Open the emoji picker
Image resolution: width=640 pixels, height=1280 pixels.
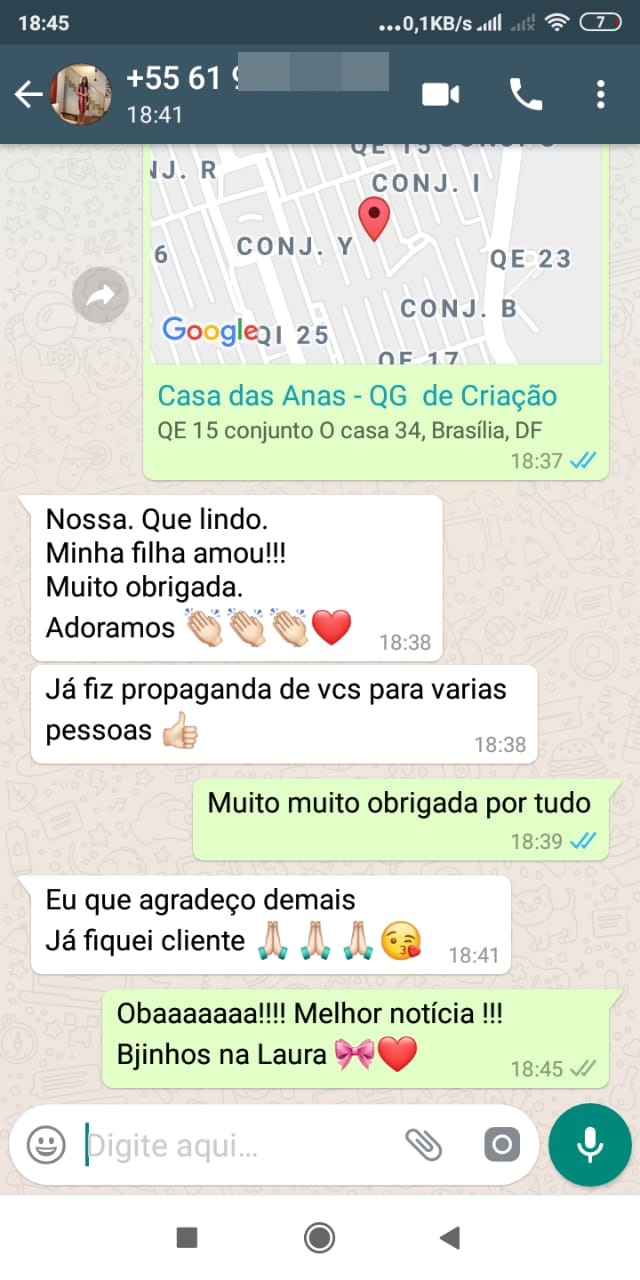point(46,1144)
